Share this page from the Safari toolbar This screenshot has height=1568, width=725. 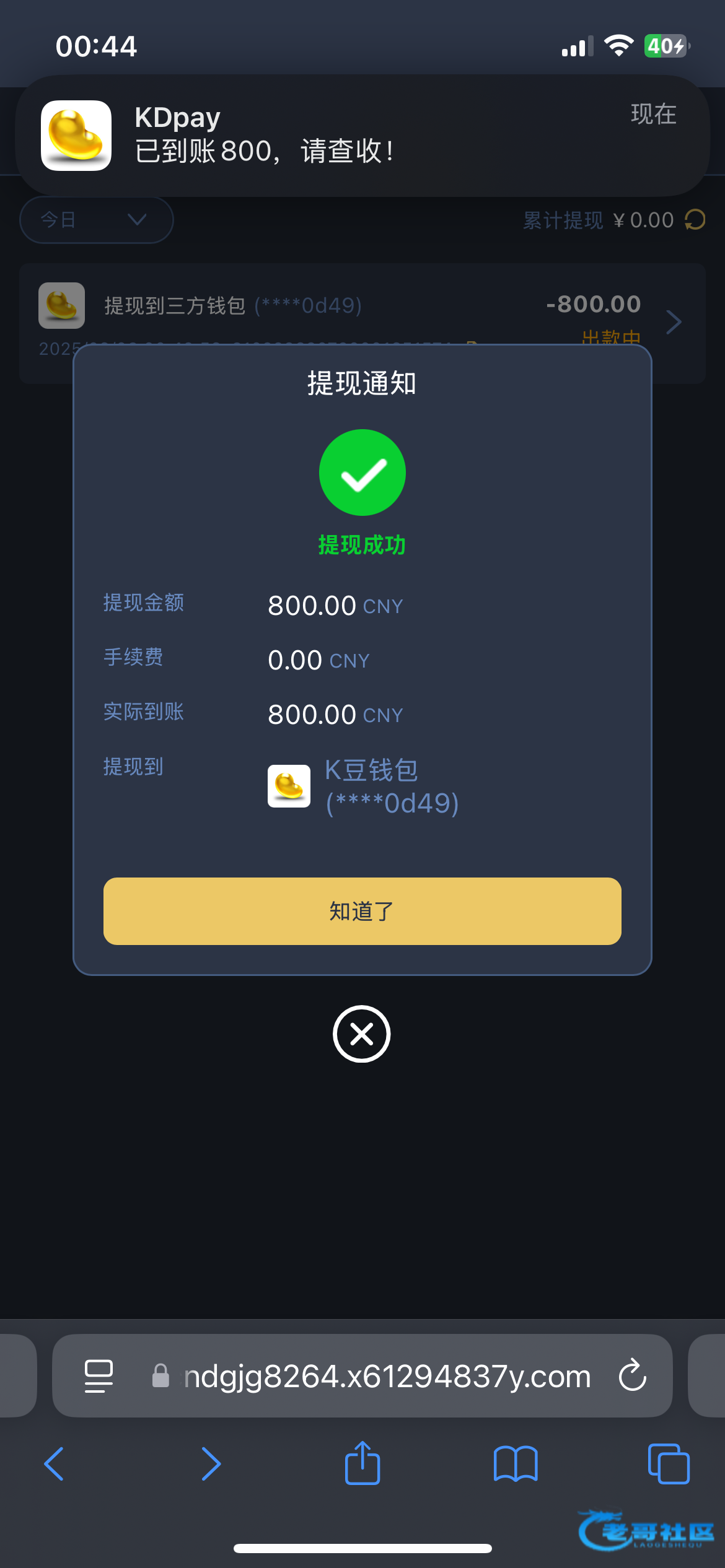[x=362, y=1463]
